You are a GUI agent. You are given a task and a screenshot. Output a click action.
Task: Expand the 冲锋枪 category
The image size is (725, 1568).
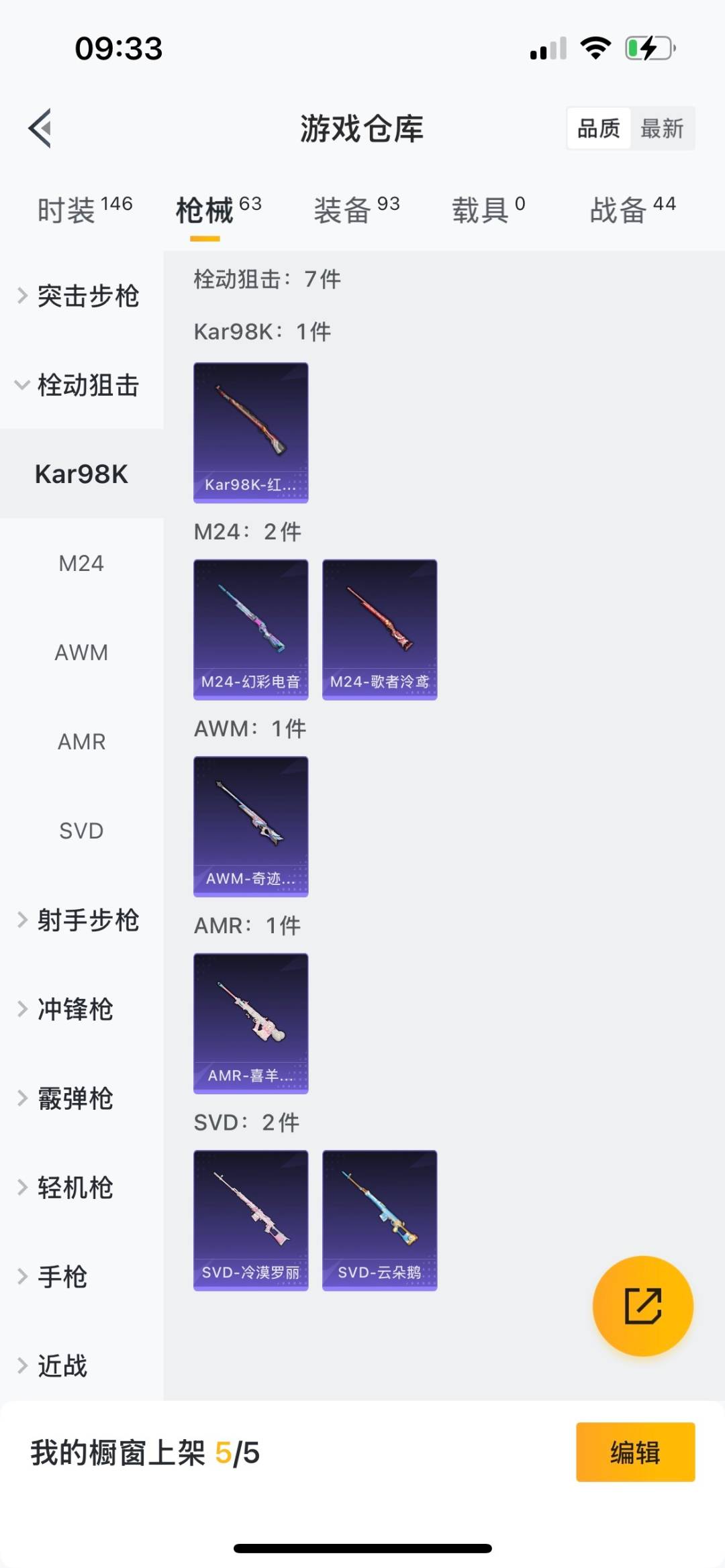(x=74, y=1009)
